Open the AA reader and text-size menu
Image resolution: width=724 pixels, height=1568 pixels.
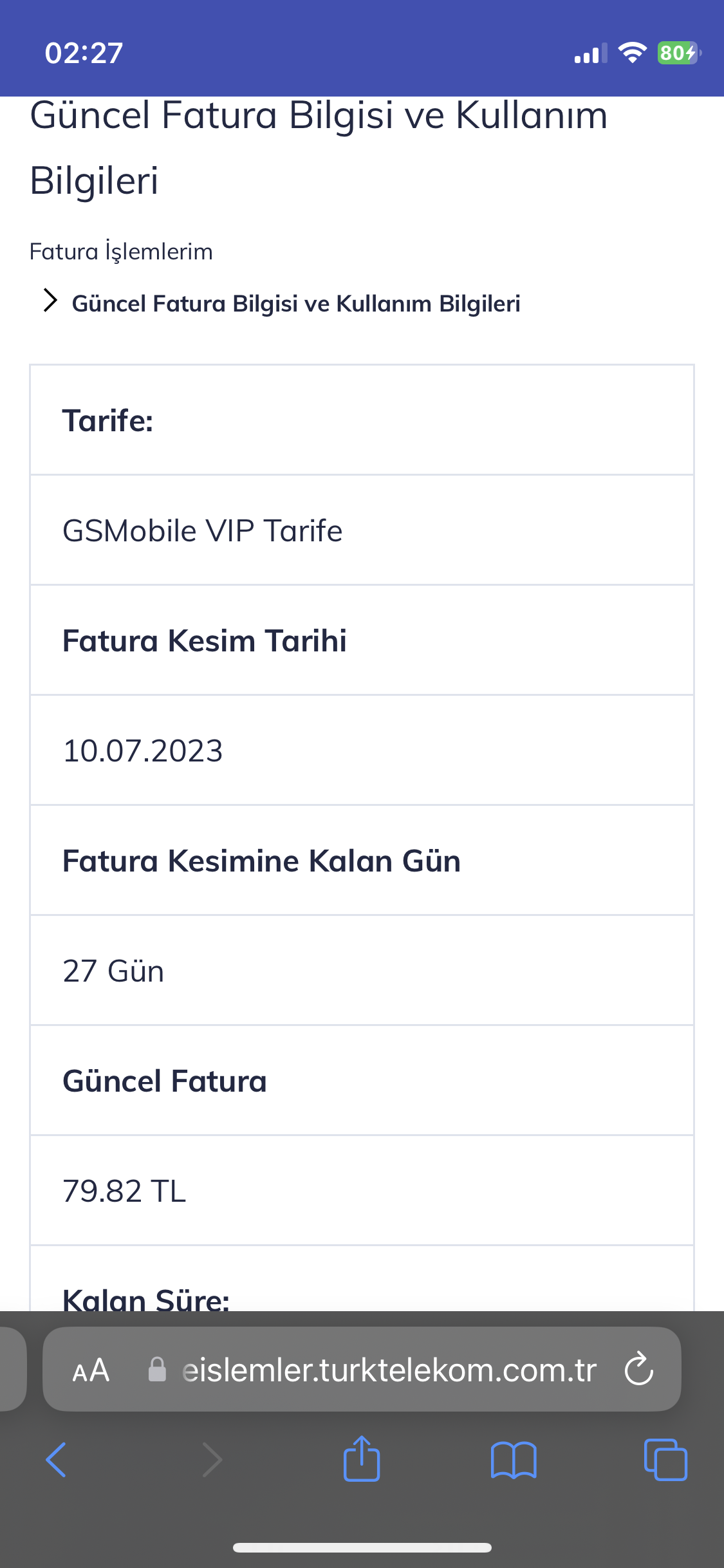click(91, 1370)
